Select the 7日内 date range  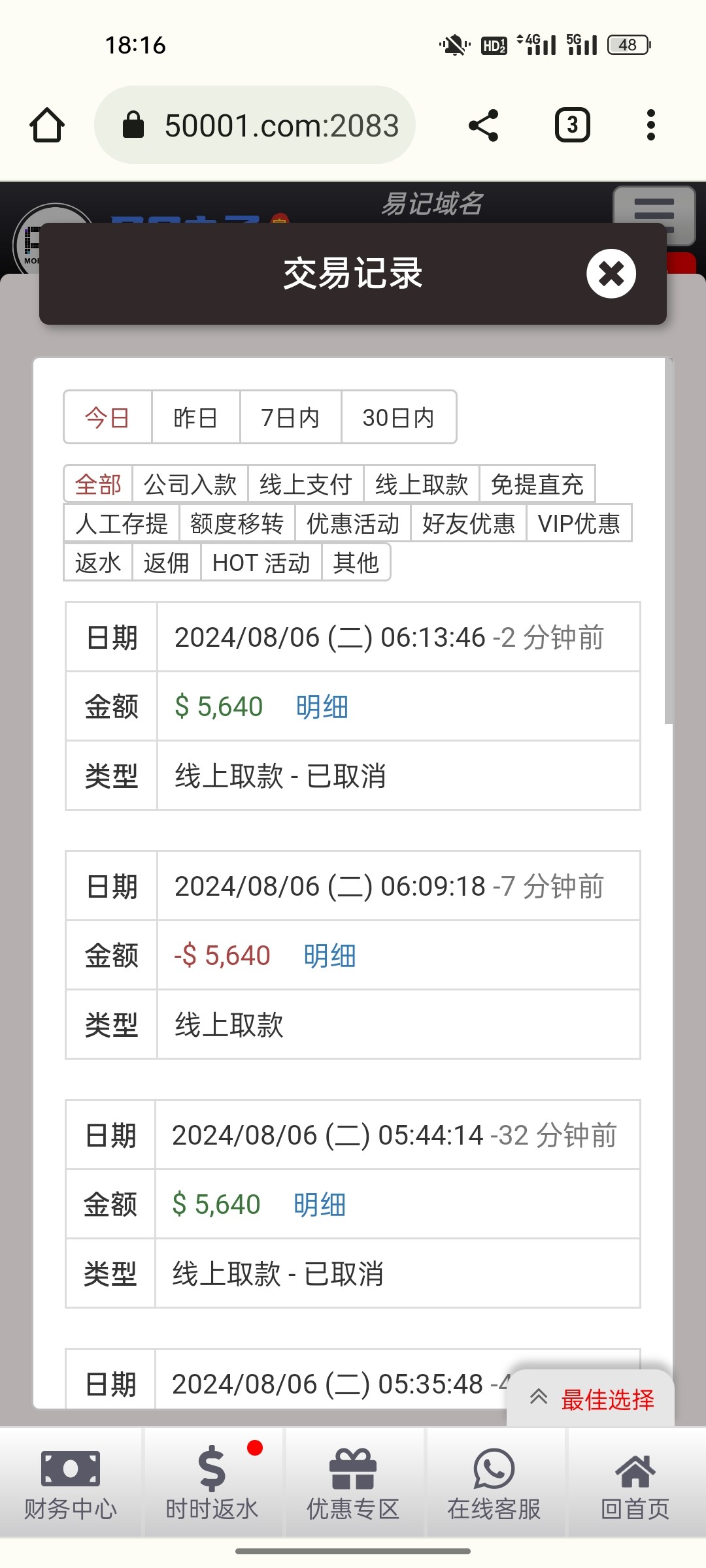tap(290, 417)
